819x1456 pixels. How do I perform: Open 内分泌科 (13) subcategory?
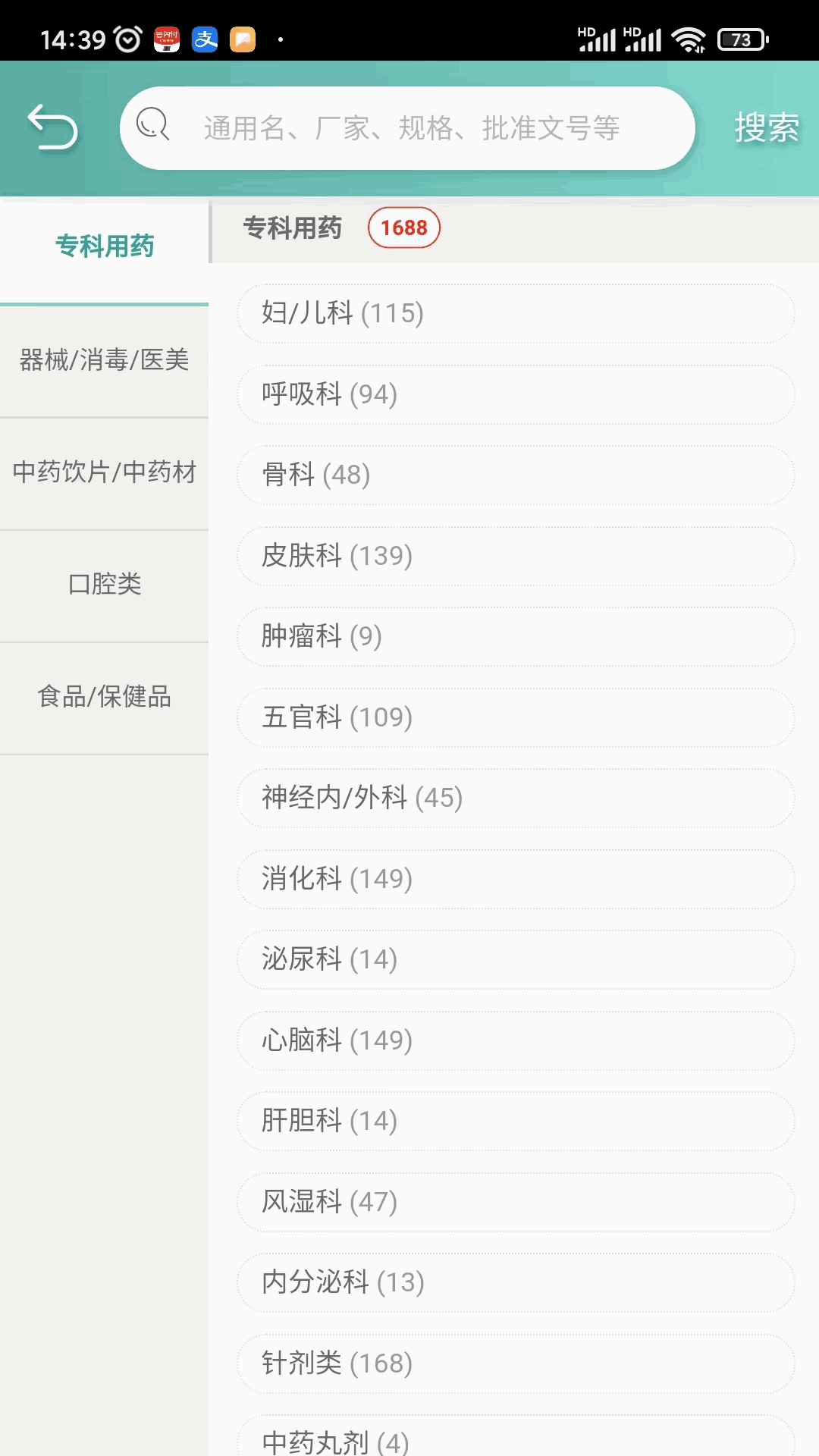(x=516, y=1282)
